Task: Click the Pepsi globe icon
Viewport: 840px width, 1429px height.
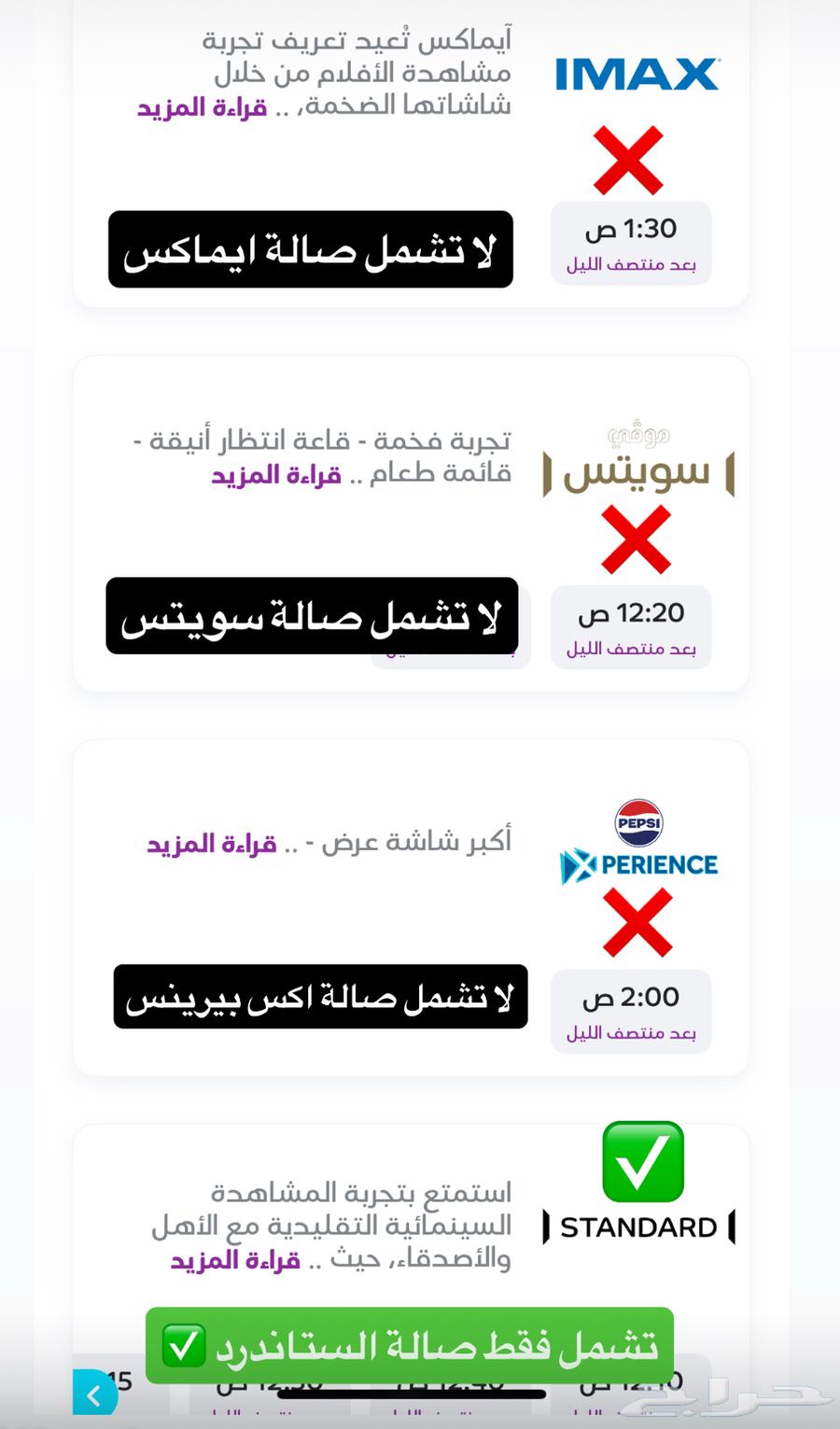Action: point(639,822)
